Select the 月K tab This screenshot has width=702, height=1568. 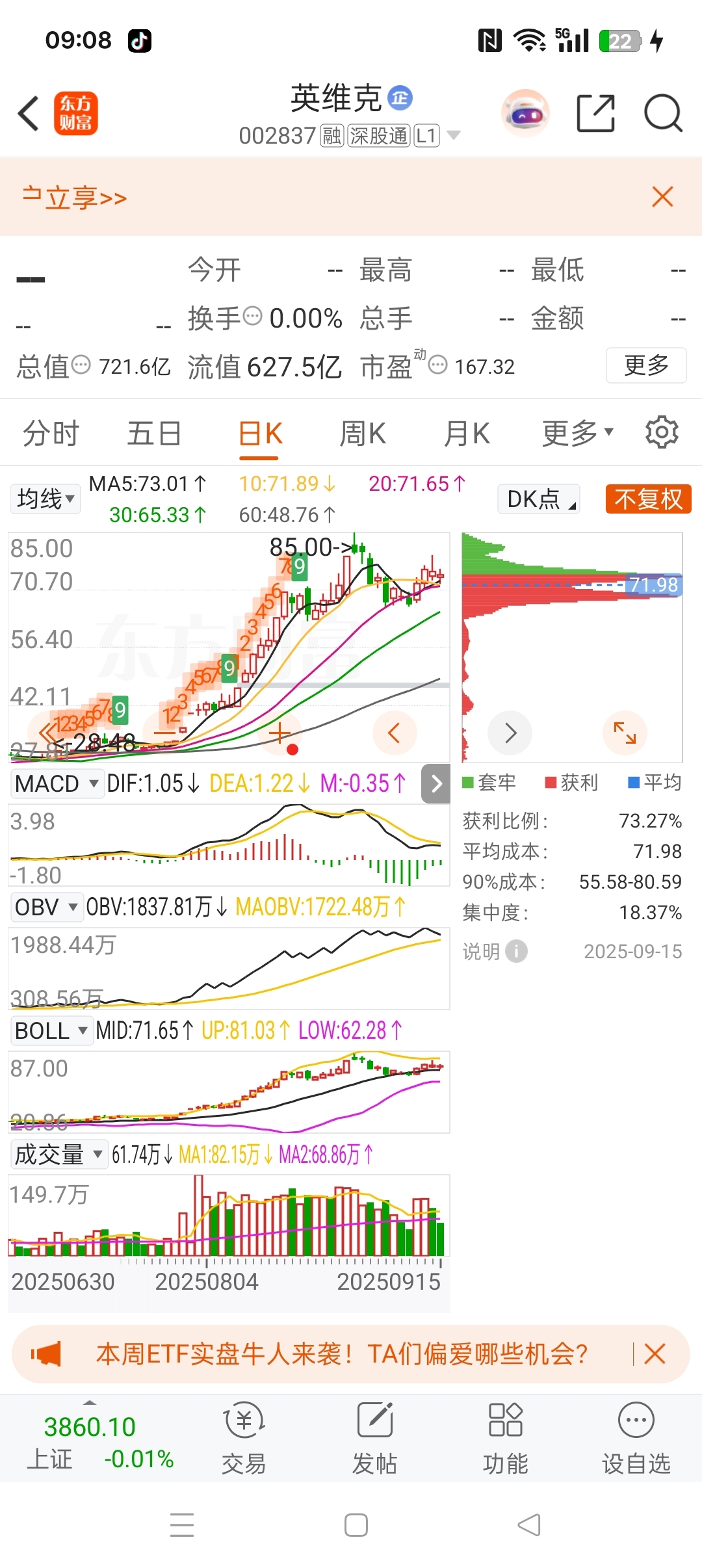click(x=467, y=434)
